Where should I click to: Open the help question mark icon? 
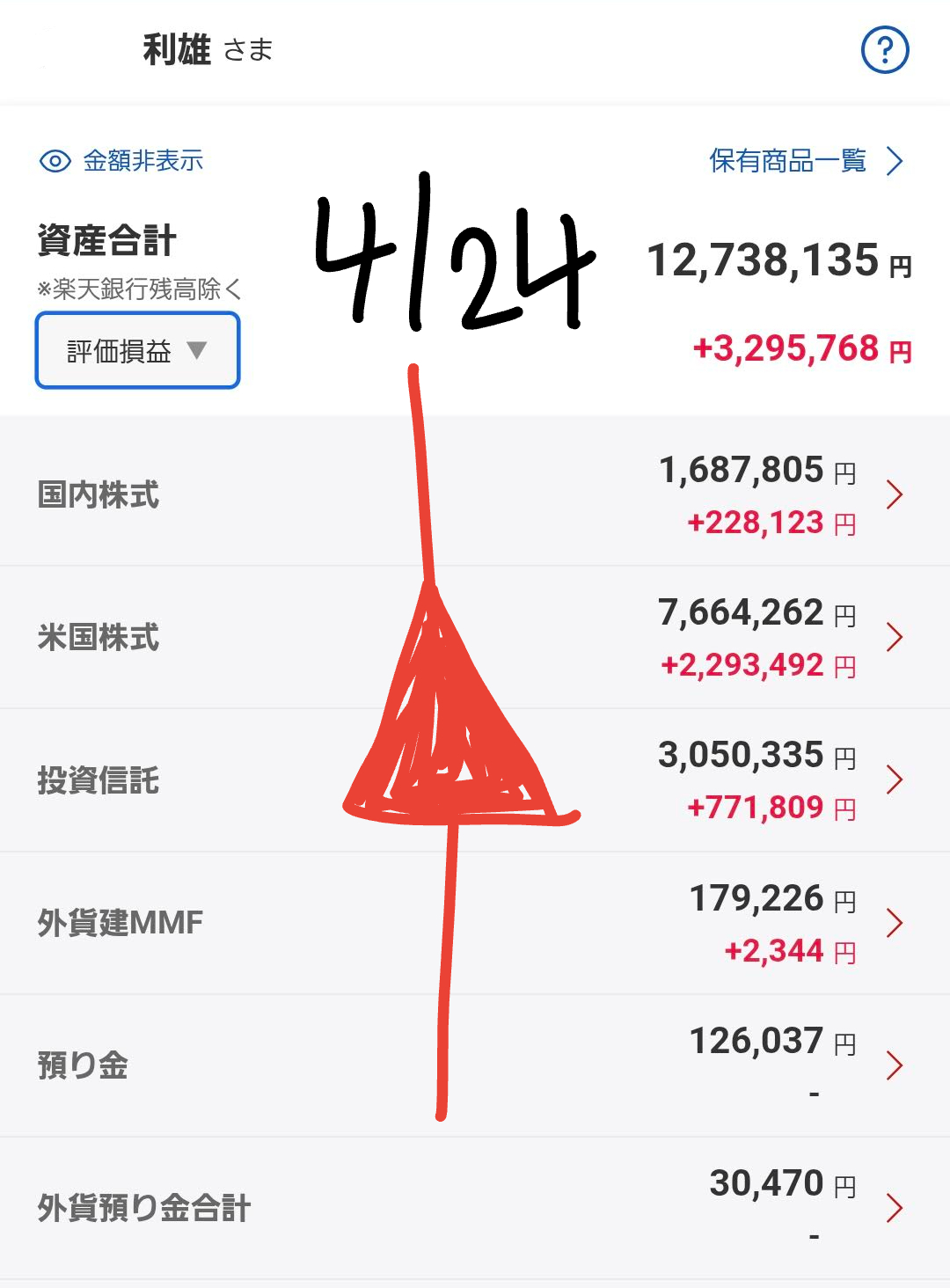click(884, 50)
